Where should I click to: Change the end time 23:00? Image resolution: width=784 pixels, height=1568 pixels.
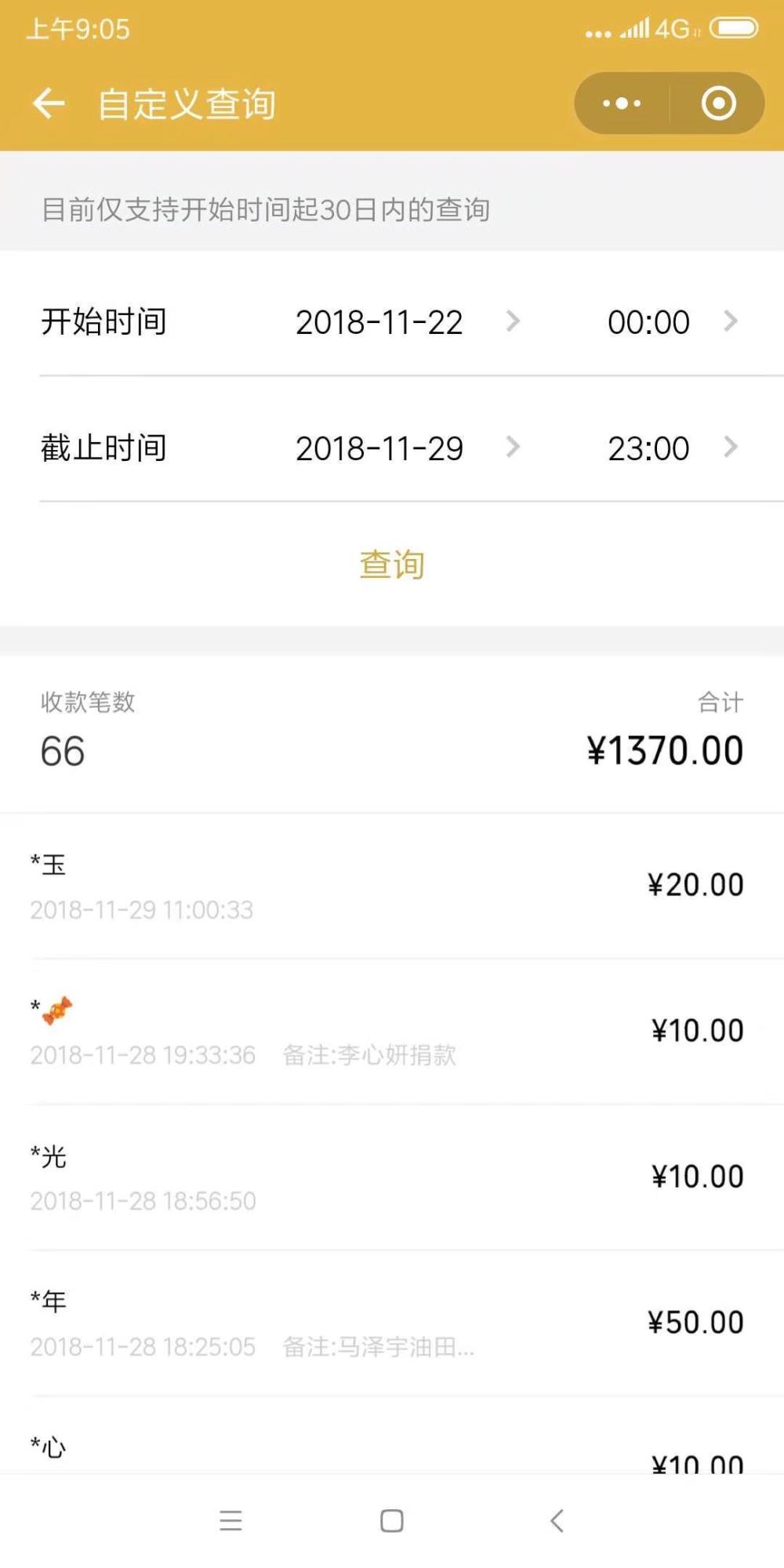673,448
